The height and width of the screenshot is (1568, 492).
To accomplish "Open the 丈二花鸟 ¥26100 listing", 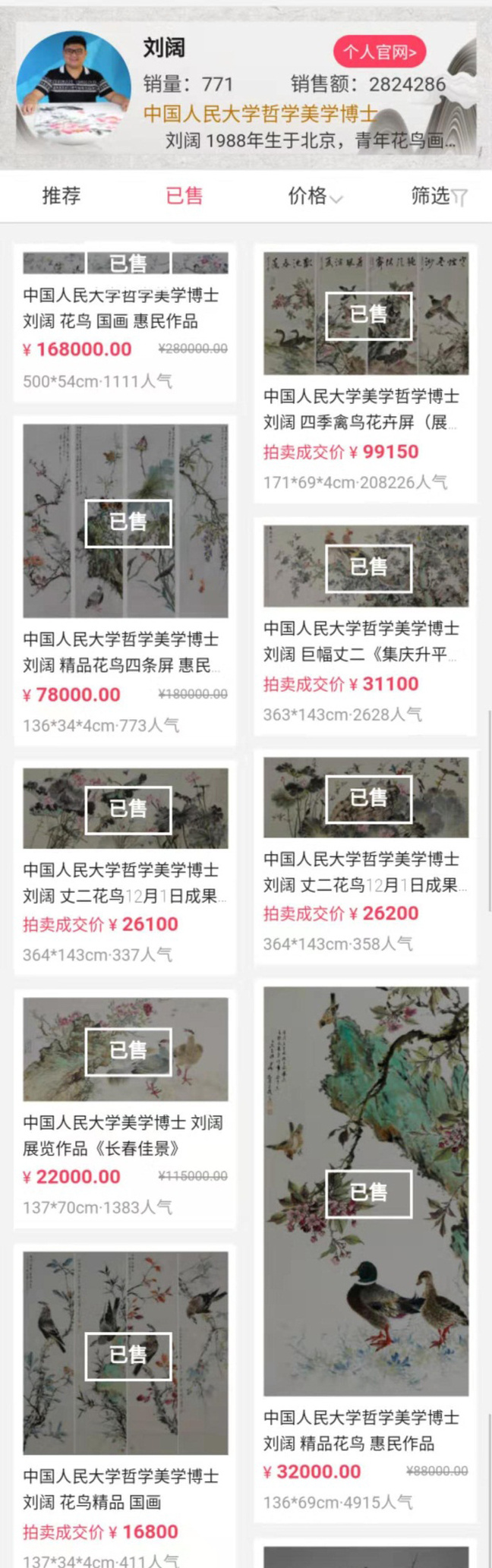I will (125, 866).
